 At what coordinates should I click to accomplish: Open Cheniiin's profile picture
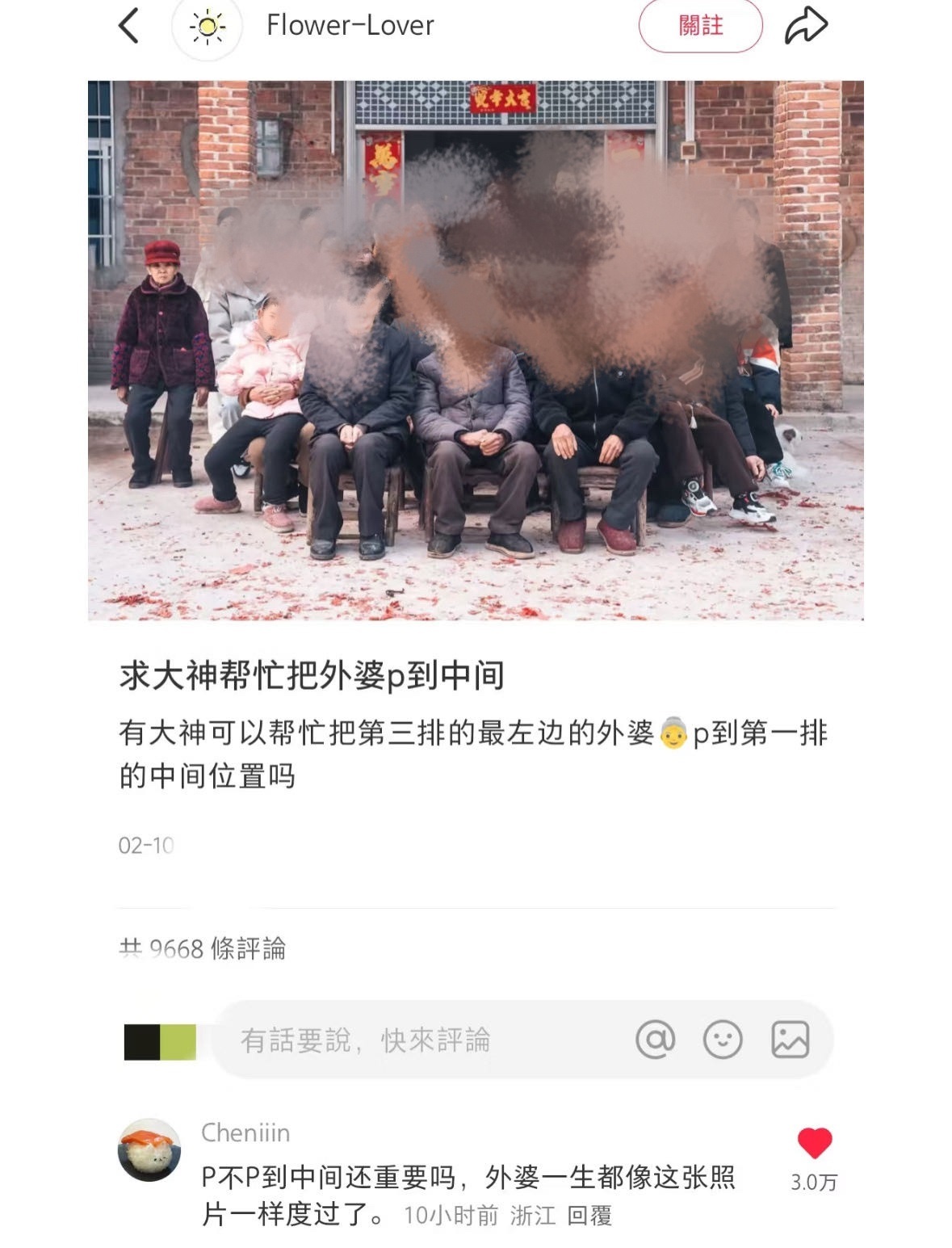click(149, 1149)
